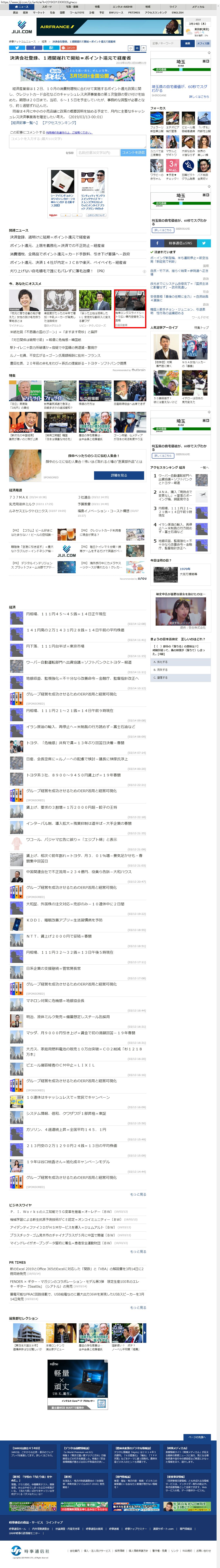Open the 一覧へ link beside アクセスランキング

tap(204, 467)
